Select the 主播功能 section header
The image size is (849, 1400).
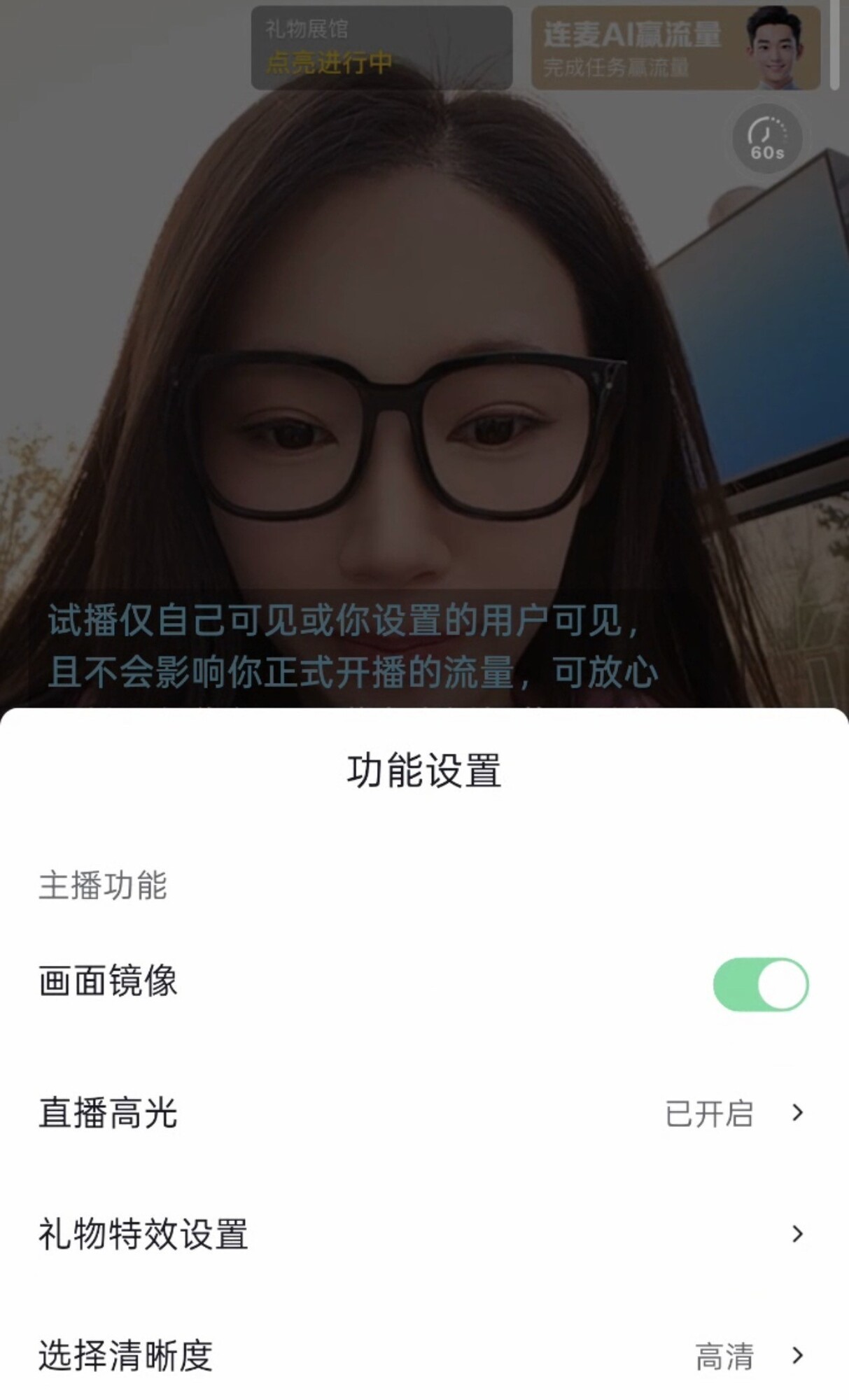coord(105,885)
